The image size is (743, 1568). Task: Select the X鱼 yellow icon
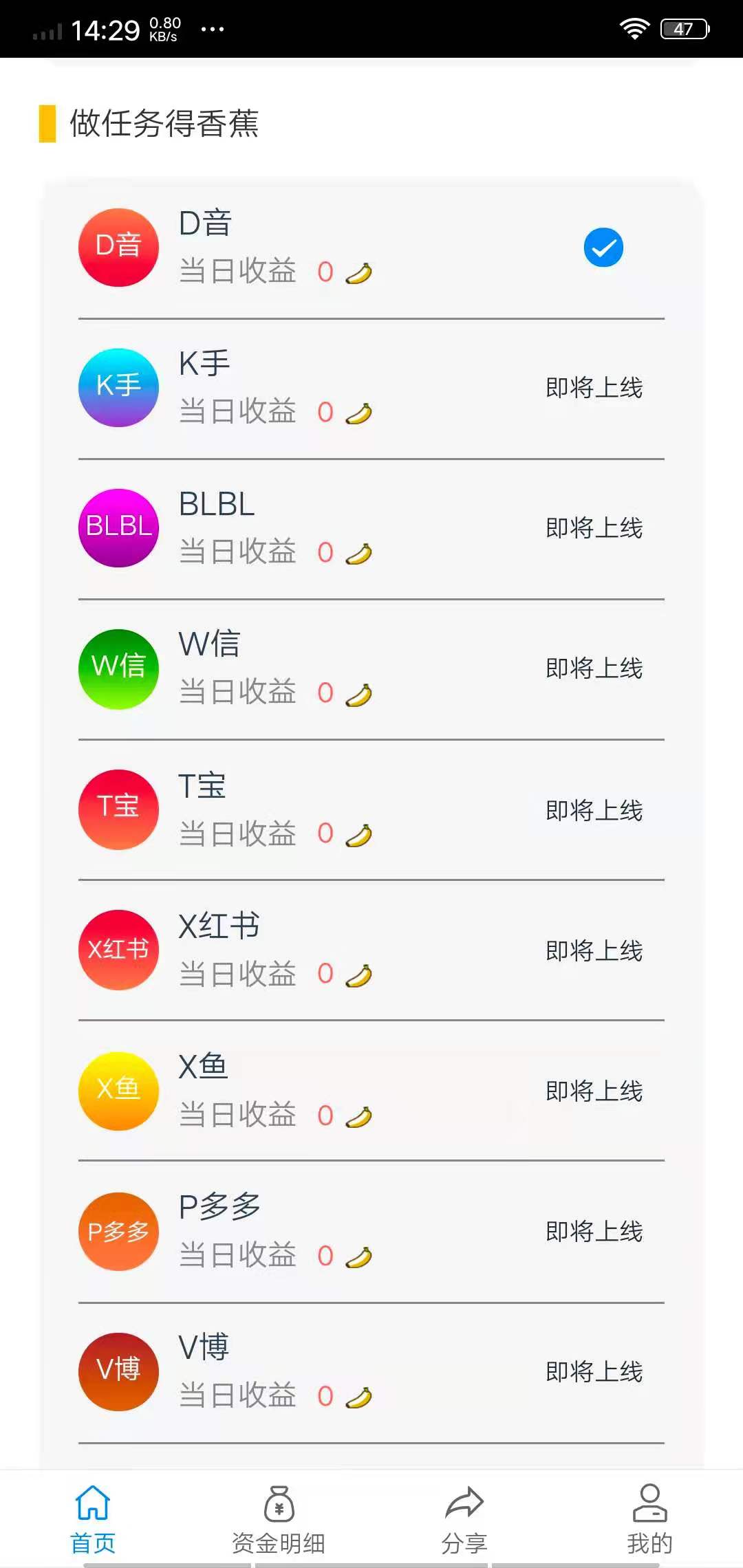(118, 1092)
